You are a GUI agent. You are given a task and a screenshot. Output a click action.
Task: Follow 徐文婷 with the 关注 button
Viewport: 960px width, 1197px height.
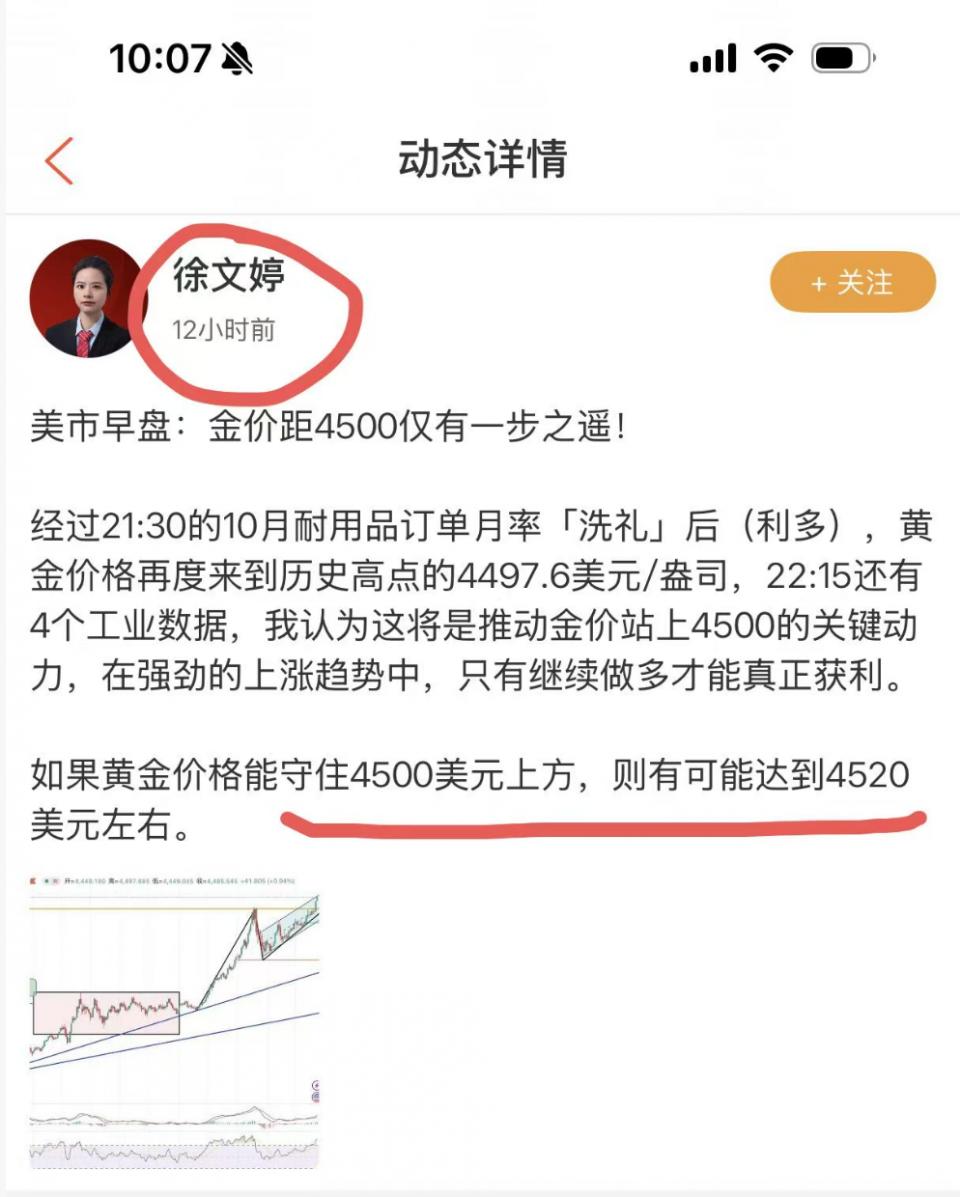[x=852, y=283]
